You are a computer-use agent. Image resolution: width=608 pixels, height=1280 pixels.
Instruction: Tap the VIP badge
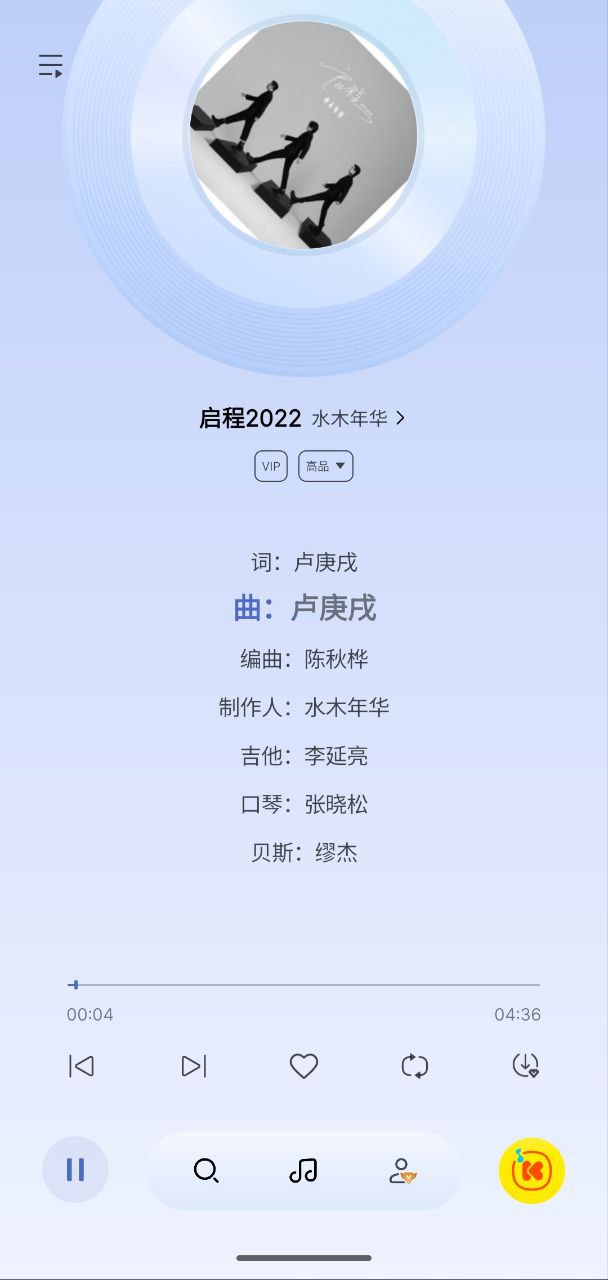pyautogui.click(x=271, y=466)
